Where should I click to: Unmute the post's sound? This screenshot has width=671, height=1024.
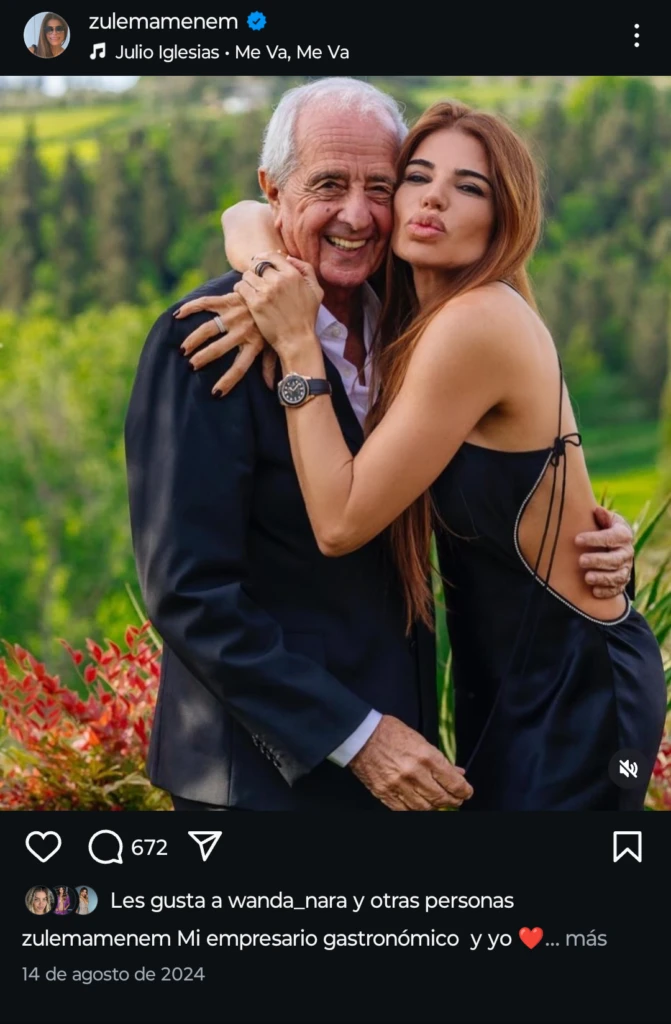pos(628,768)
